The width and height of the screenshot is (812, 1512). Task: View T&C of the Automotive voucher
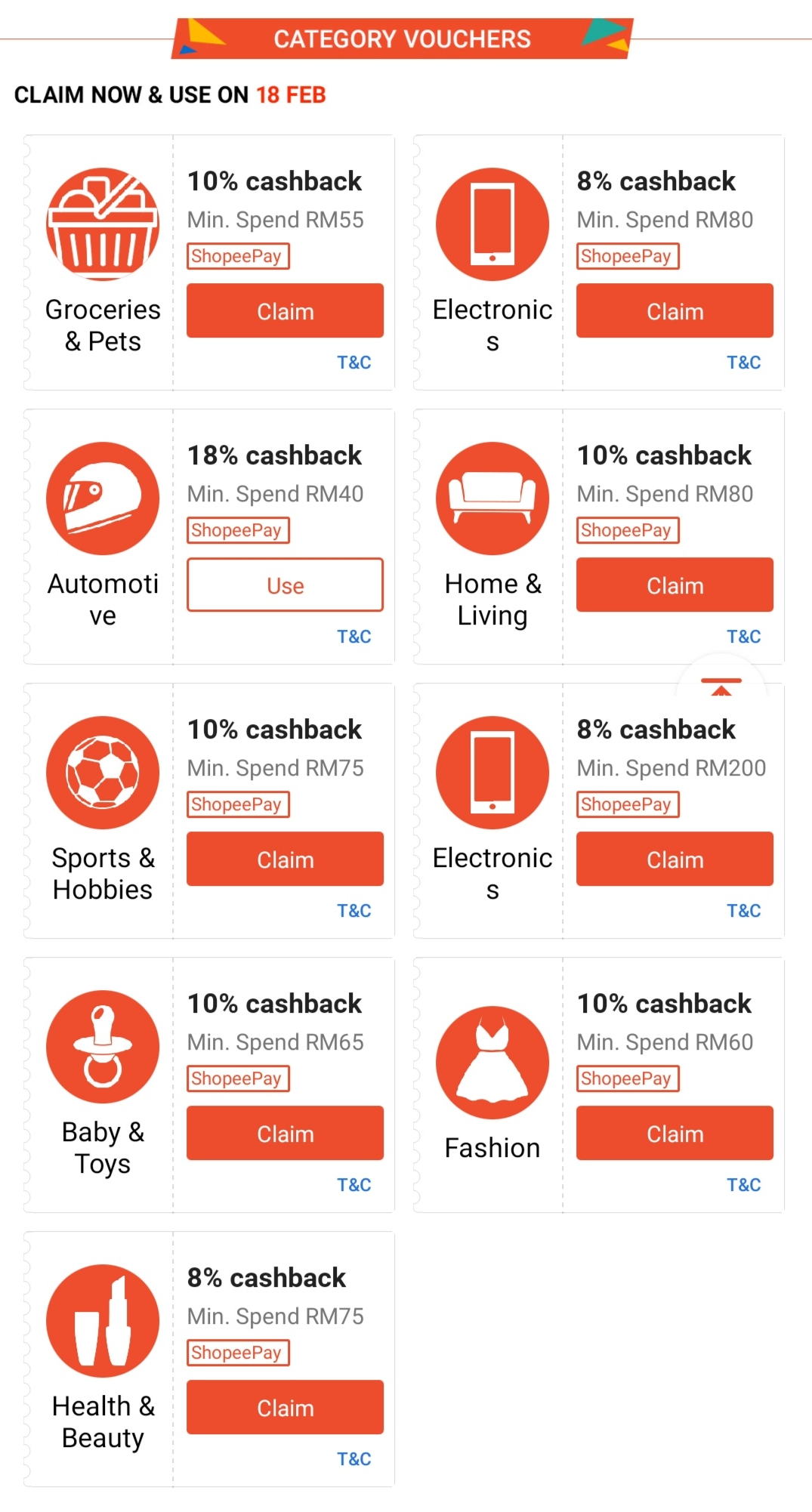[x=354, y=637]
